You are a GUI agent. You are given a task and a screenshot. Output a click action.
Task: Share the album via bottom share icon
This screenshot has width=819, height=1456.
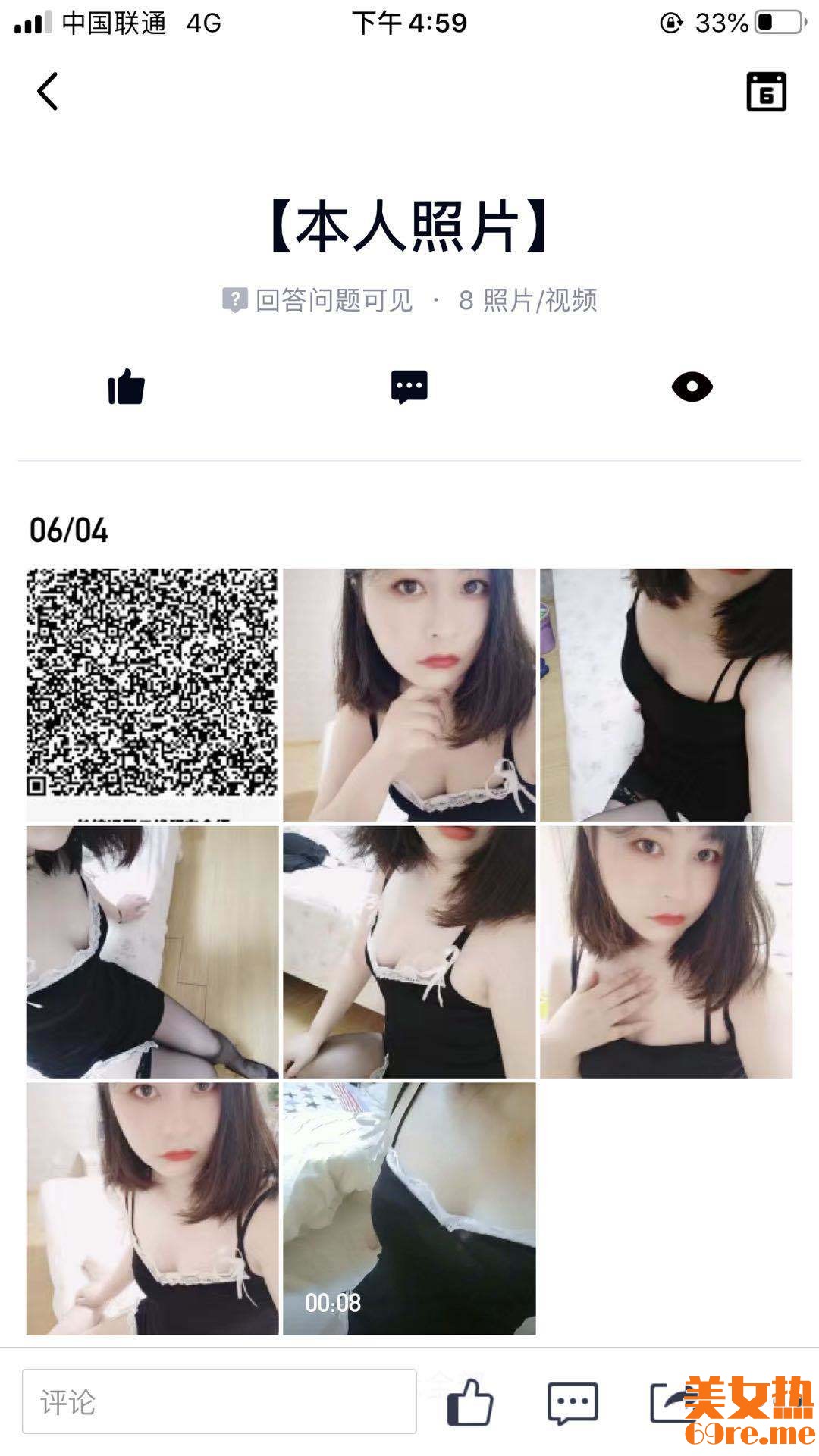pyautogui.click(x=669, y=1401)
